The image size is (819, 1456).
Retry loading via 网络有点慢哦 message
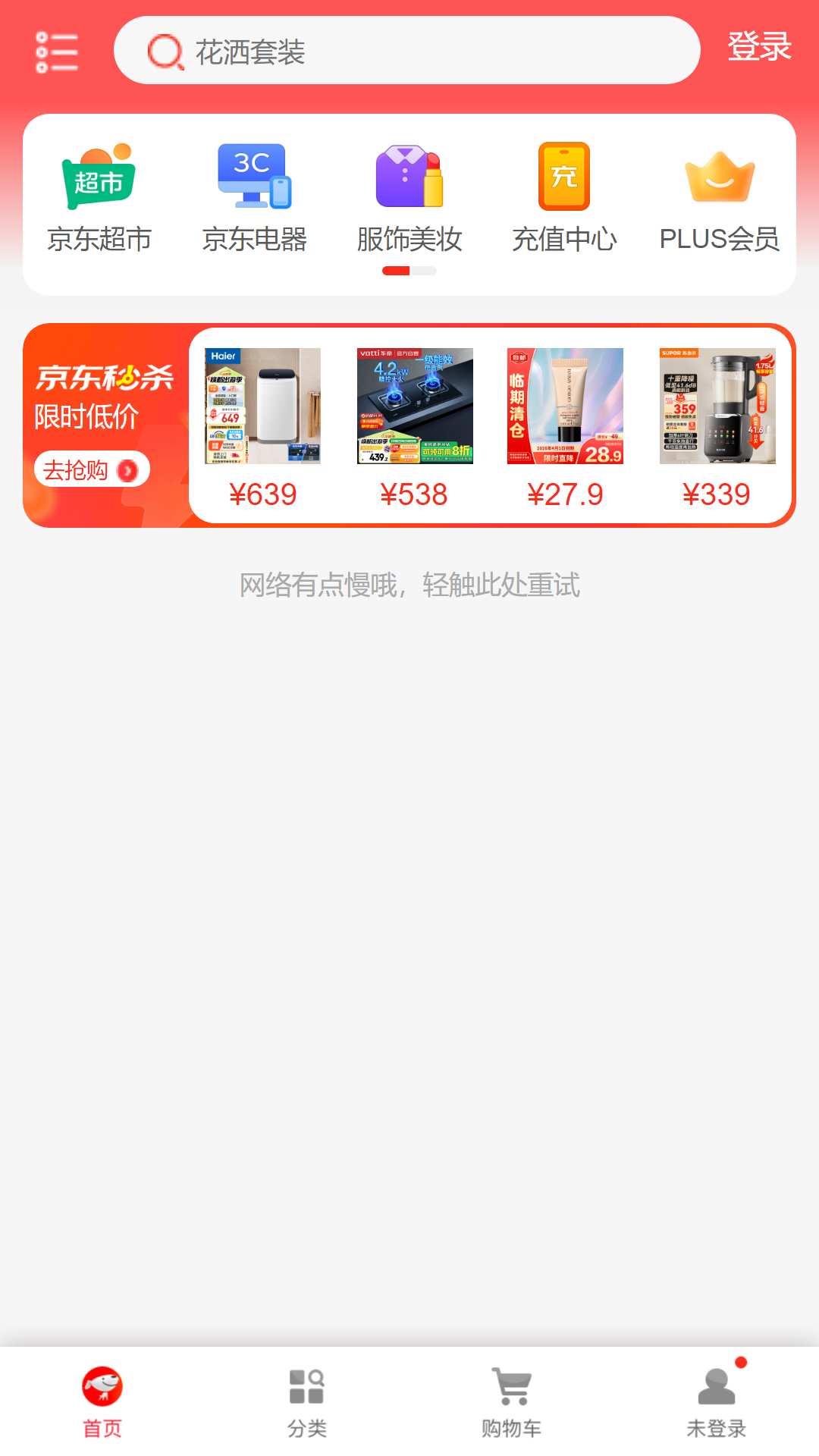click(409, 585)
